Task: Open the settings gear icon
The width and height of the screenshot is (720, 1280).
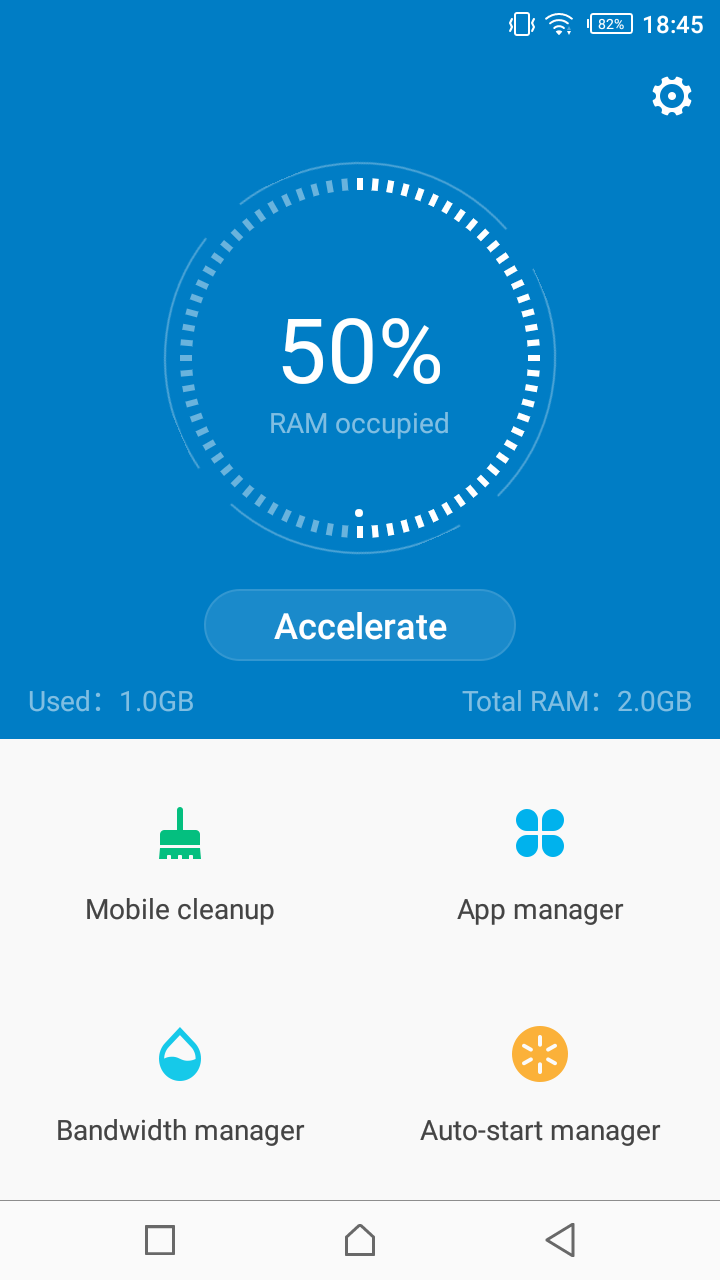Action: 672,96
